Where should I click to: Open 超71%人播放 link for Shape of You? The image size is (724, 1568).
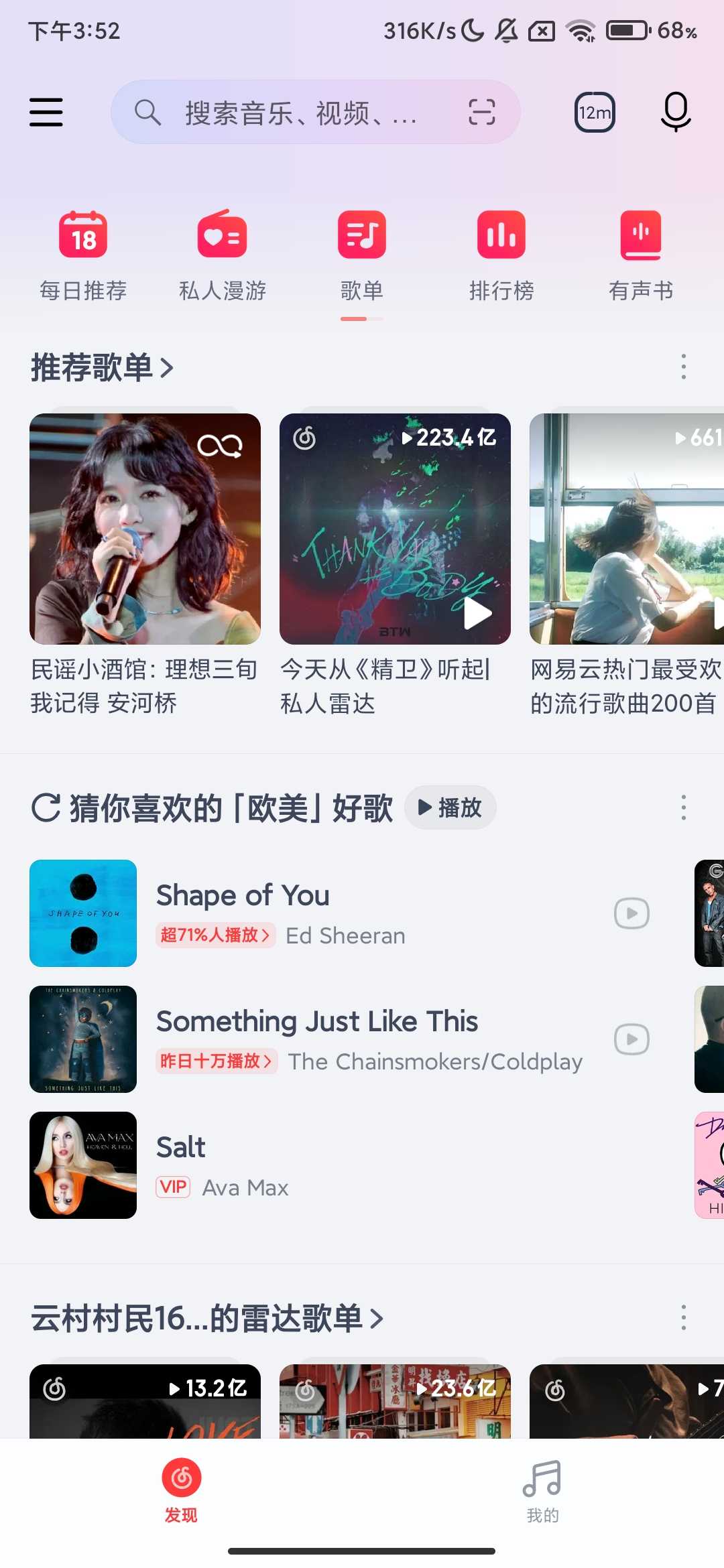(215, 935)
